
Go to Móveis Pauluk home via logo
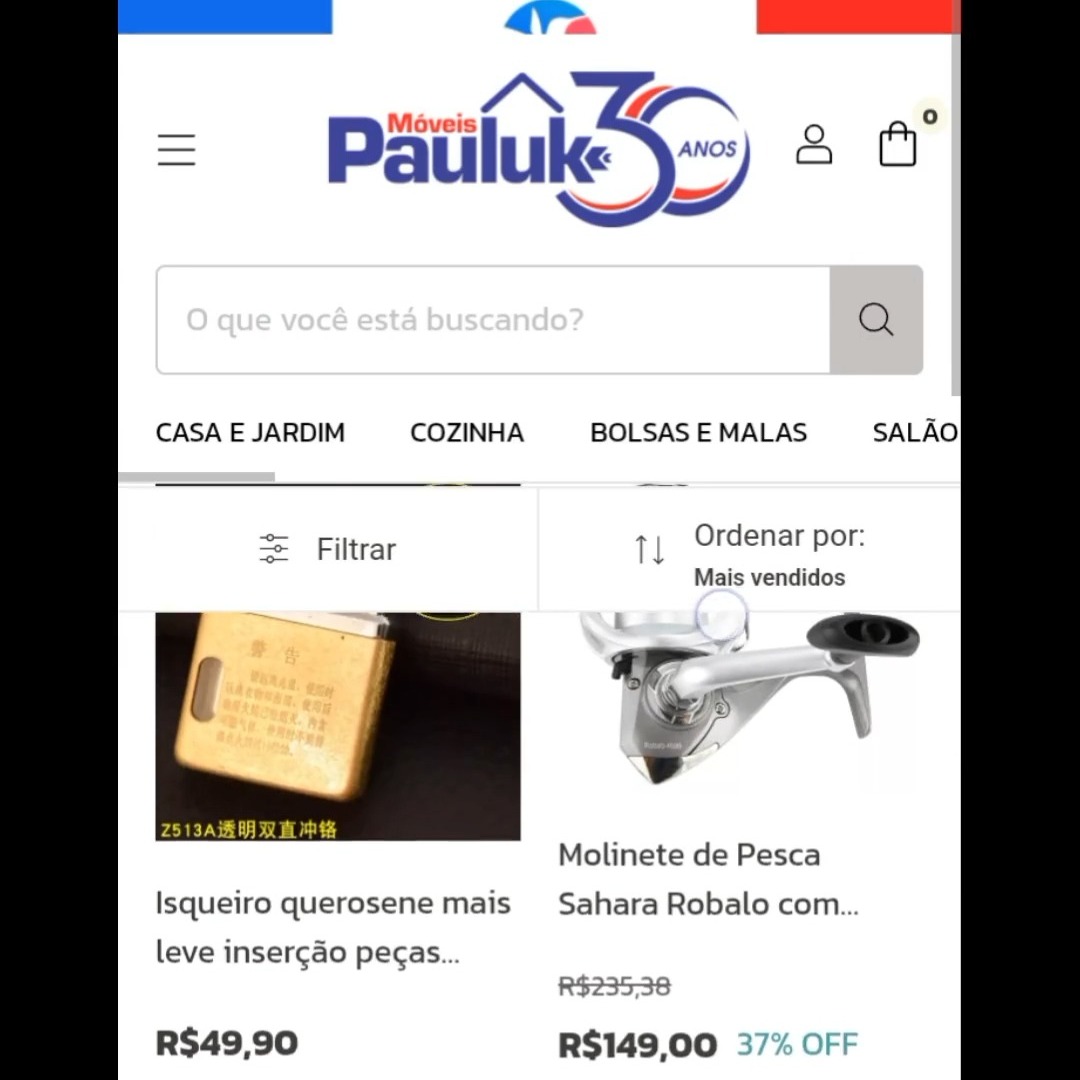[538, 148]
